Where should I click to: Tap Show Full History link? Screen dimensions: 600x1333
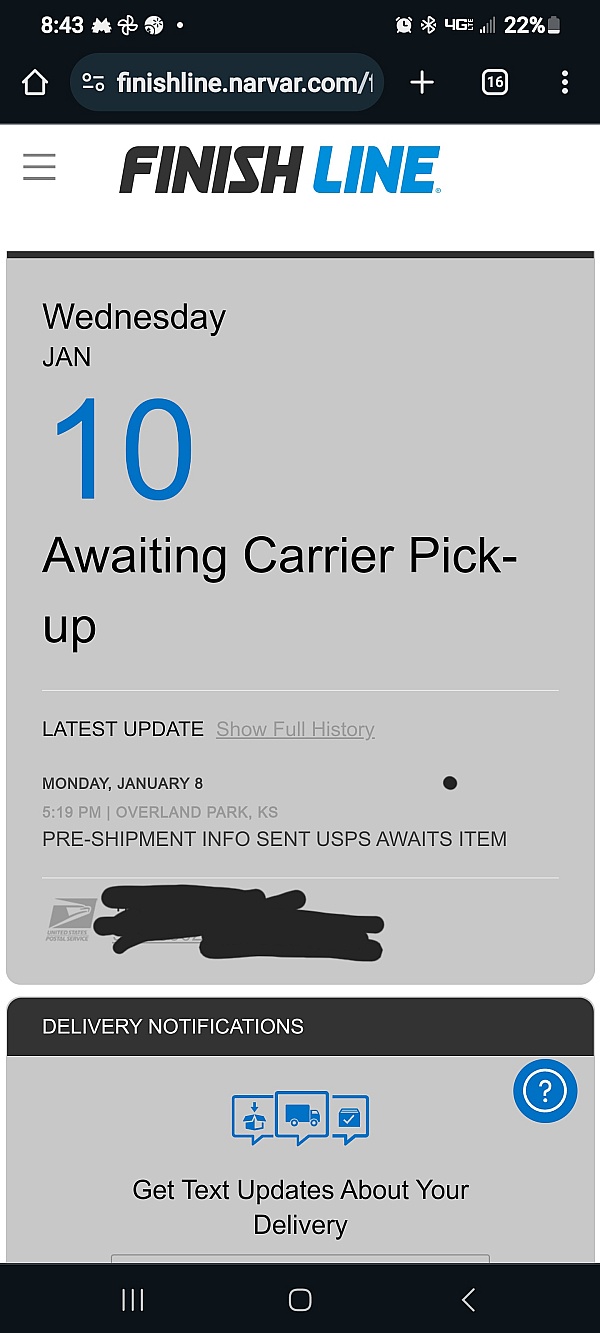pyautogui.click(x=295, y=729)
